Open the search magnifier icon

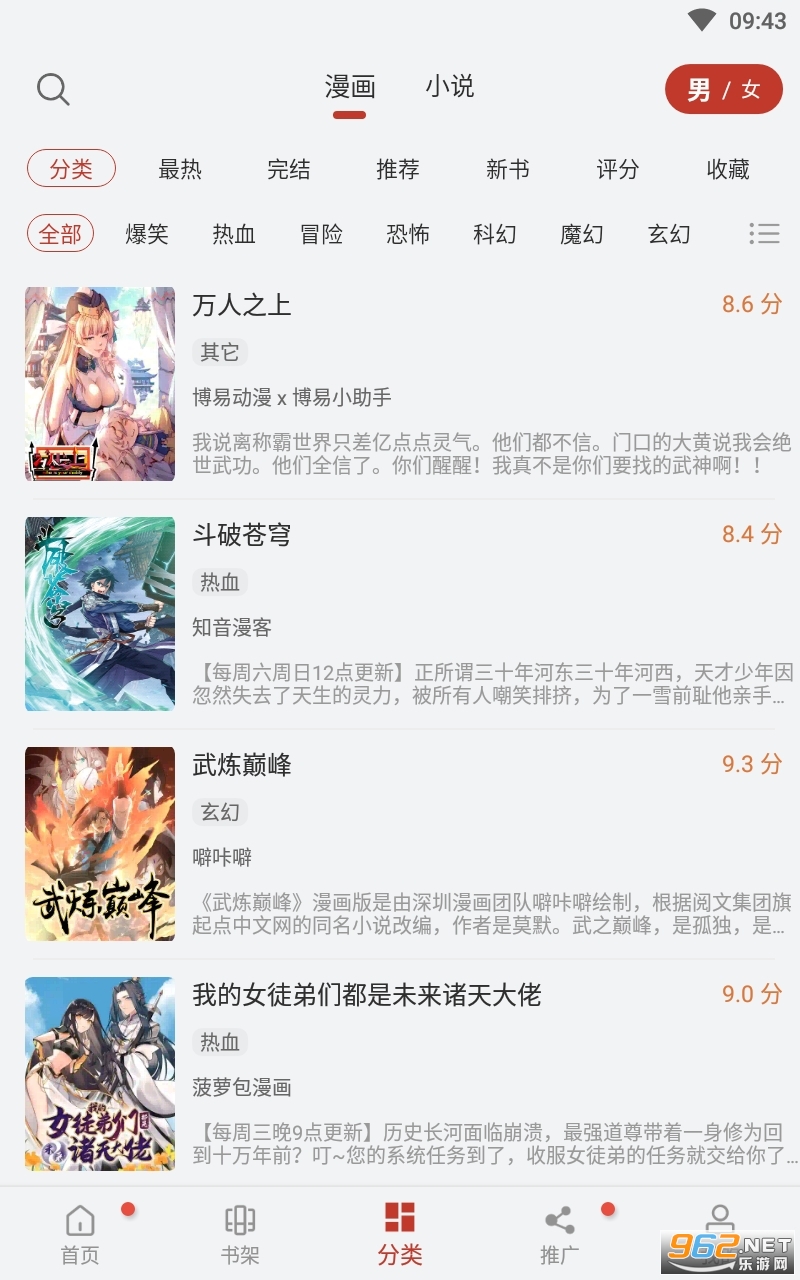(x=53, y=89)
